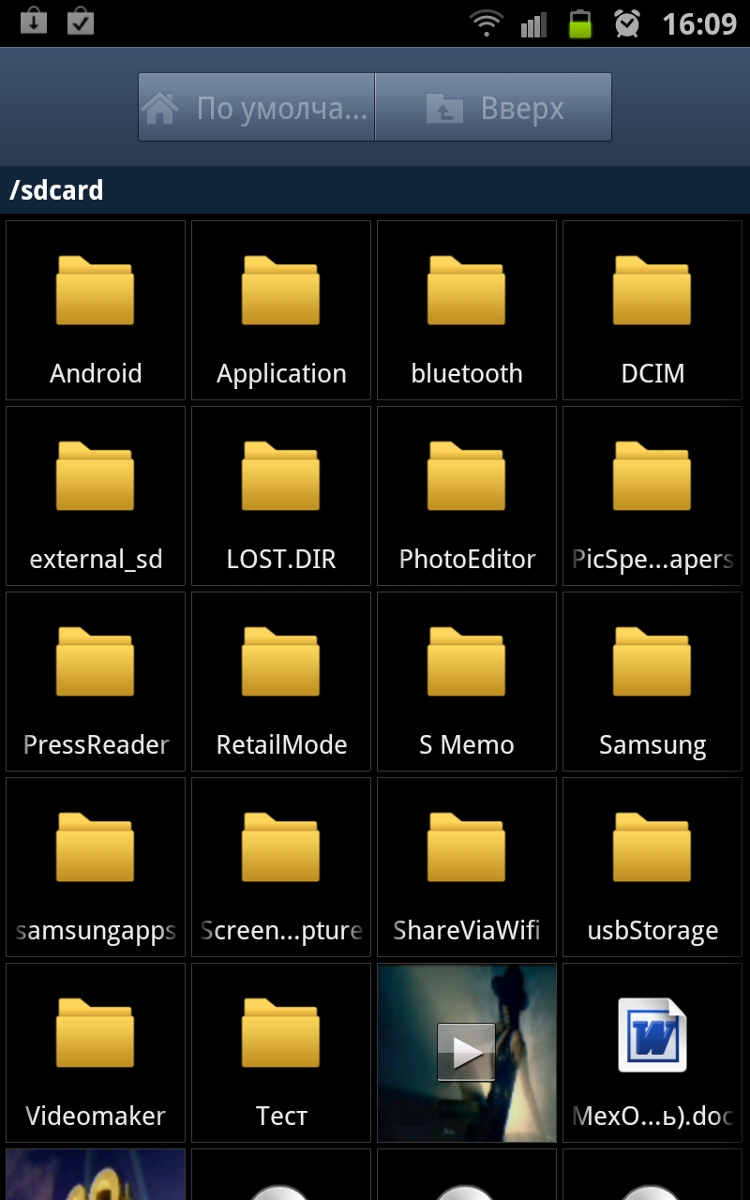Open the Android folder

tap(96, 310)
